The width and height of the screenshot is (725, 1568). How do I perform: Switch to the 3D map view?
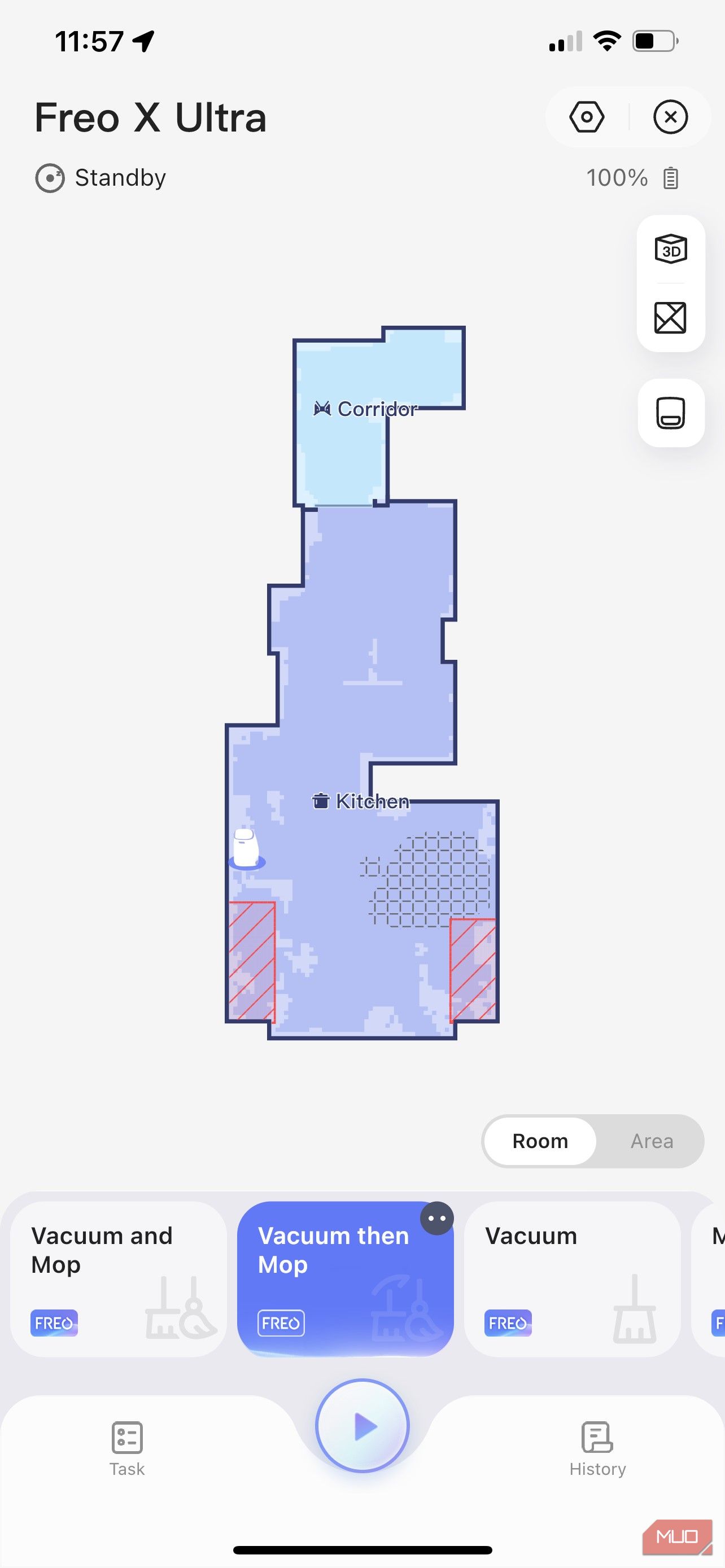click(x=670, y=249)
